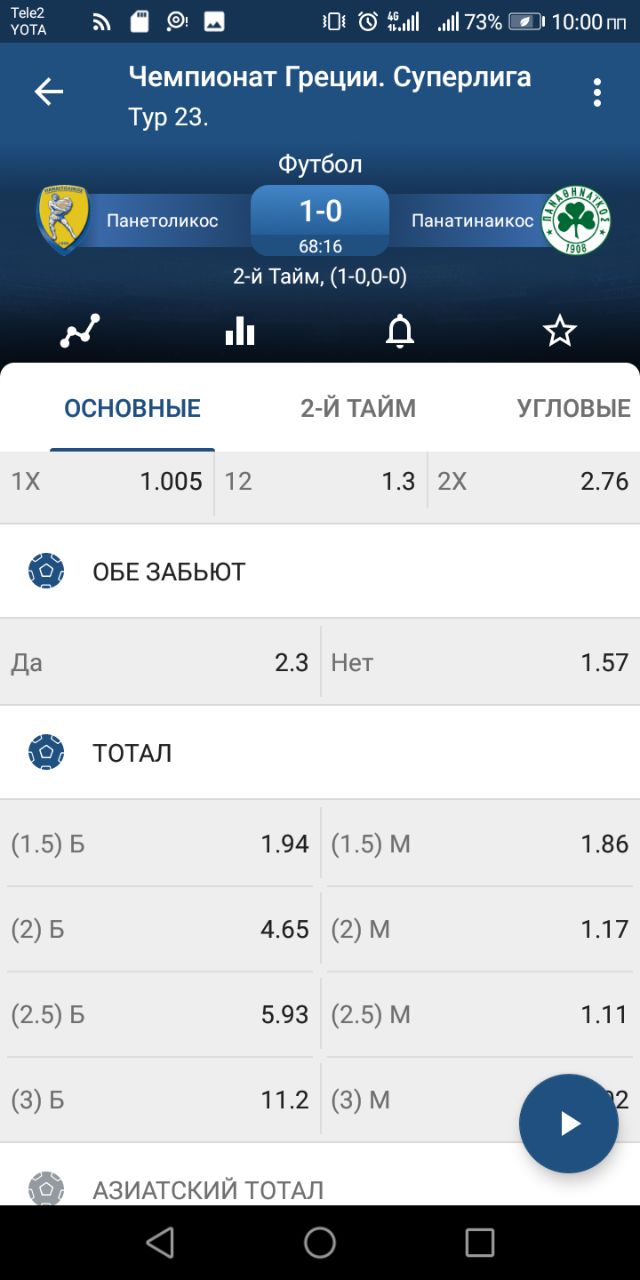Choose total over (2) Б at 4.65

(160, 929)
